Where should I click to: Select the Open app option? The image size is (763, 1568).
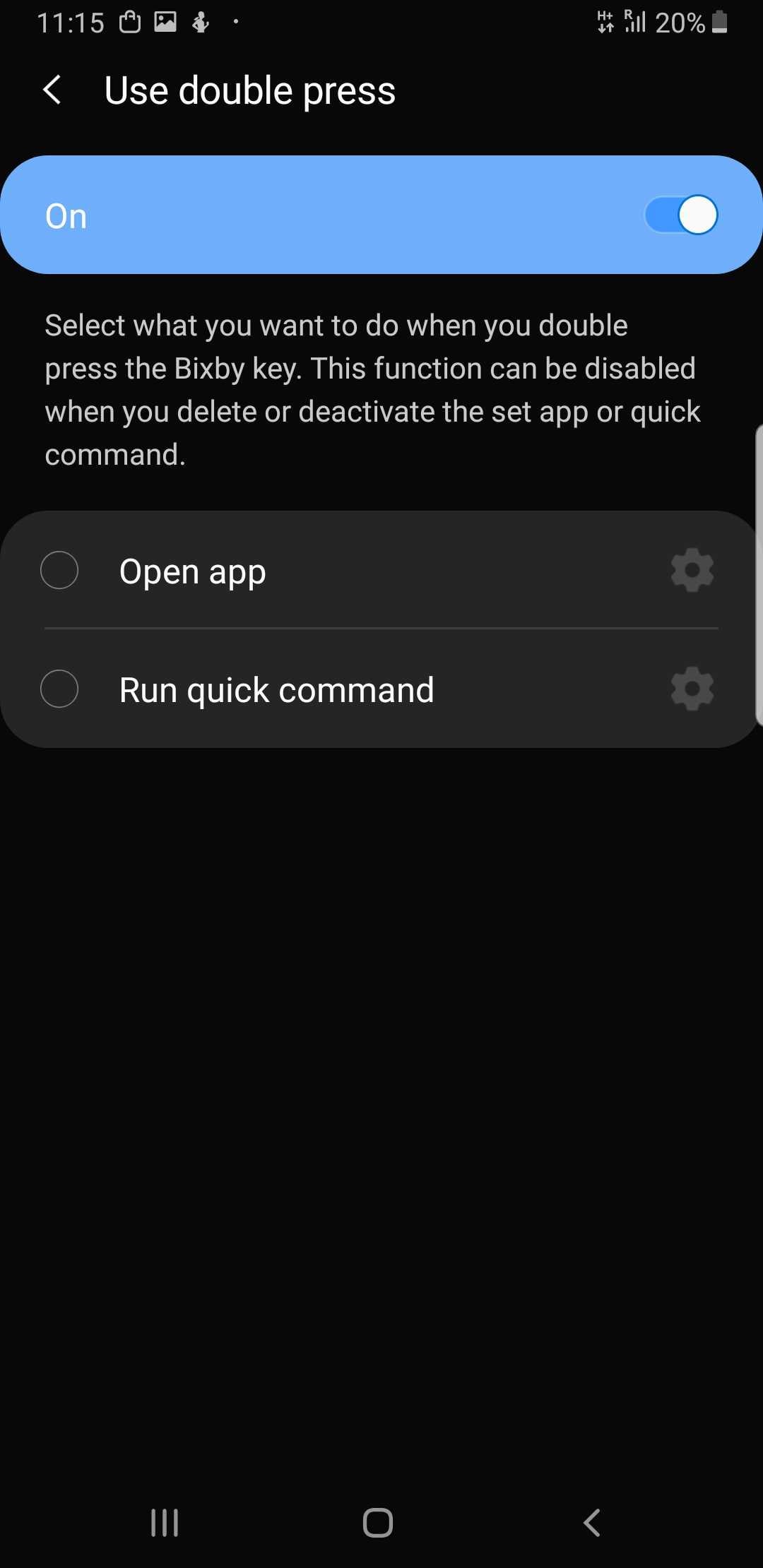click(x=59, y=570)
